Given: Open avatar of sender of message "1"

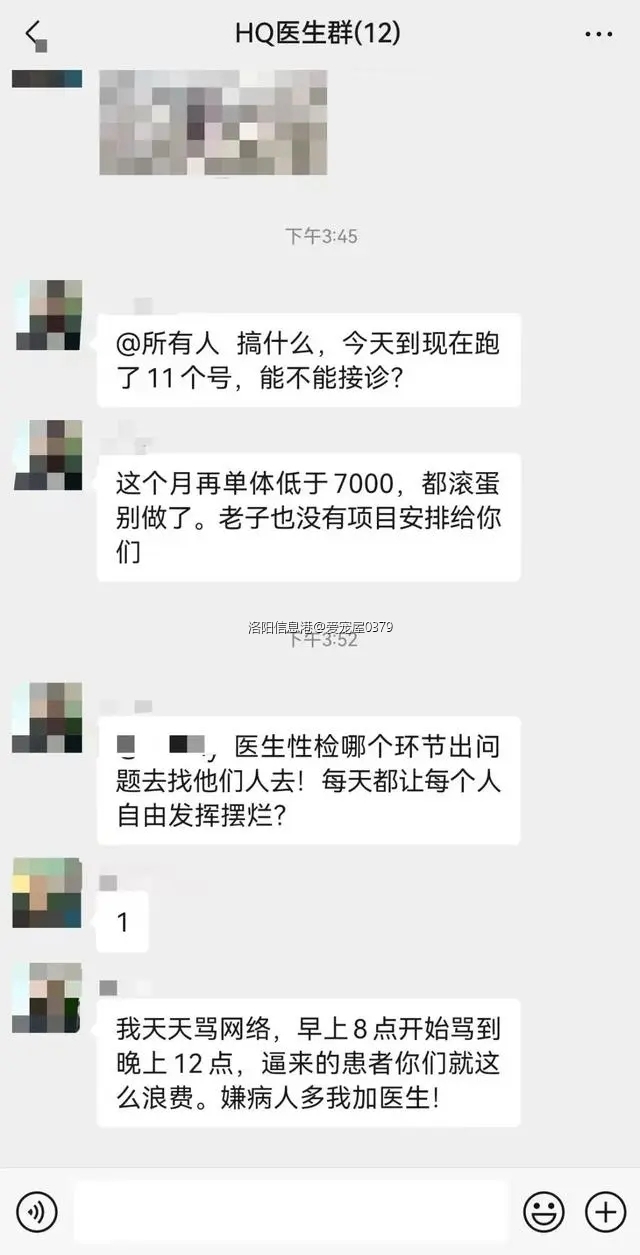Looking at the screenshot, I should pos(47,892).
